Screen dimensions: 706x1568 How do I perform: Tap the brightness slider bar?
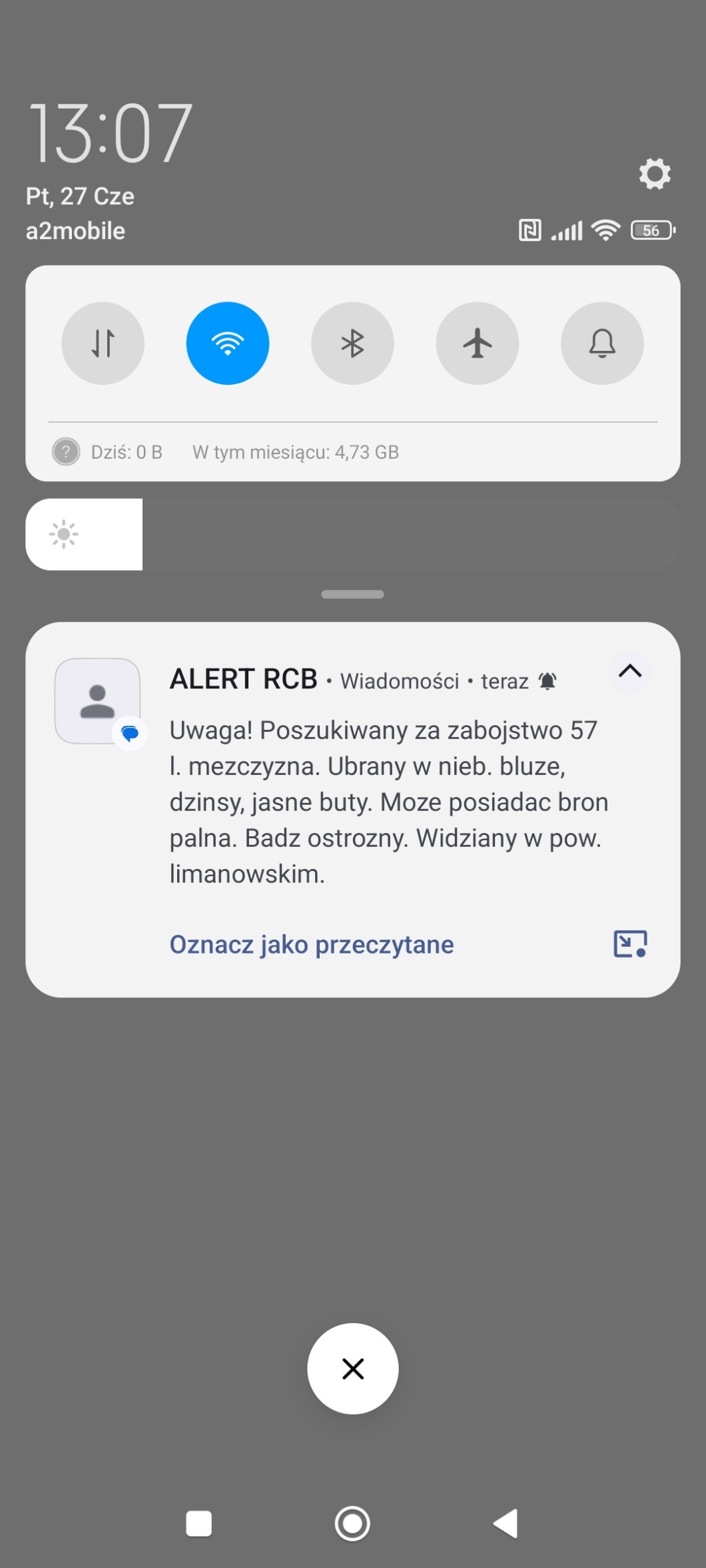tap(352, 534)
